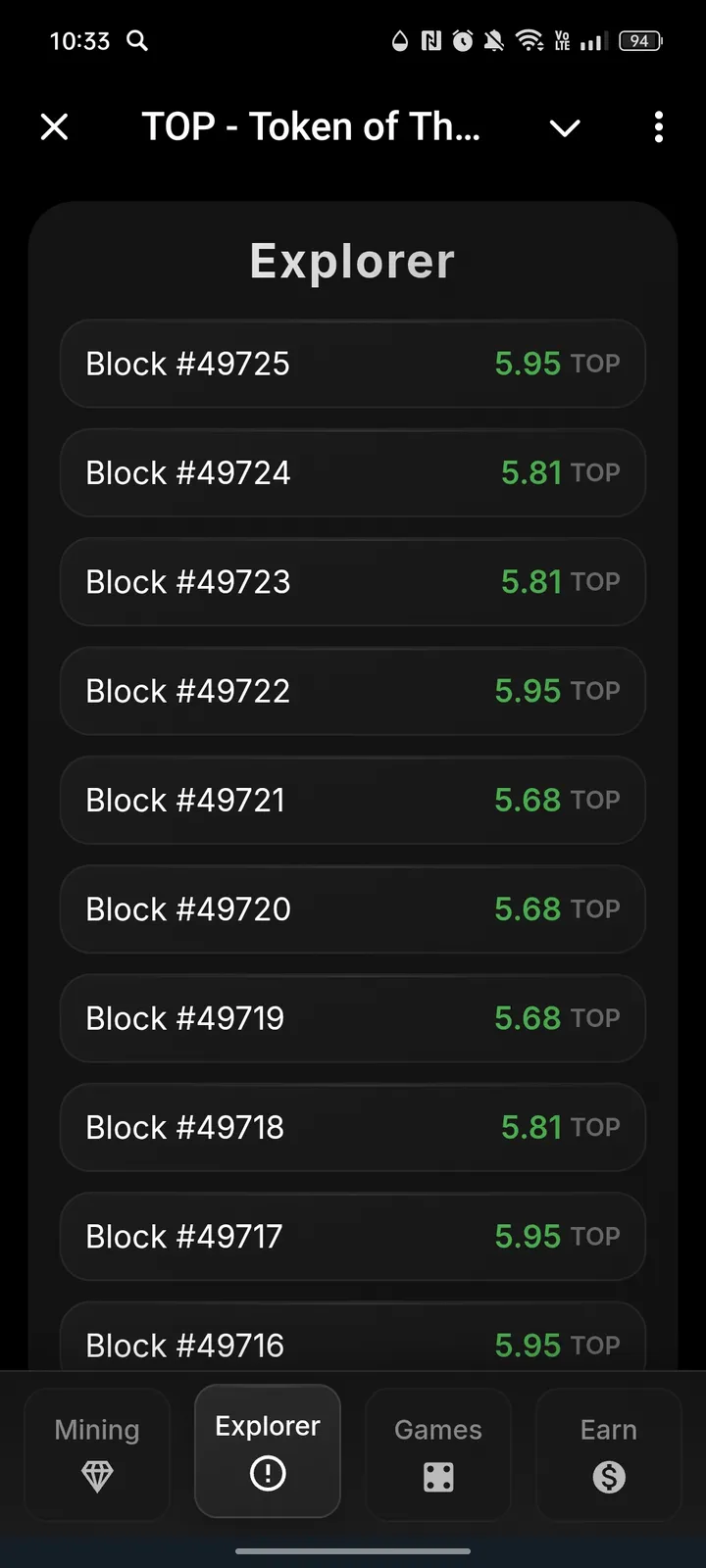Open the search magnifier in the status bar
The height and width of the screenshot is (1568, 706).
point(137,41)
